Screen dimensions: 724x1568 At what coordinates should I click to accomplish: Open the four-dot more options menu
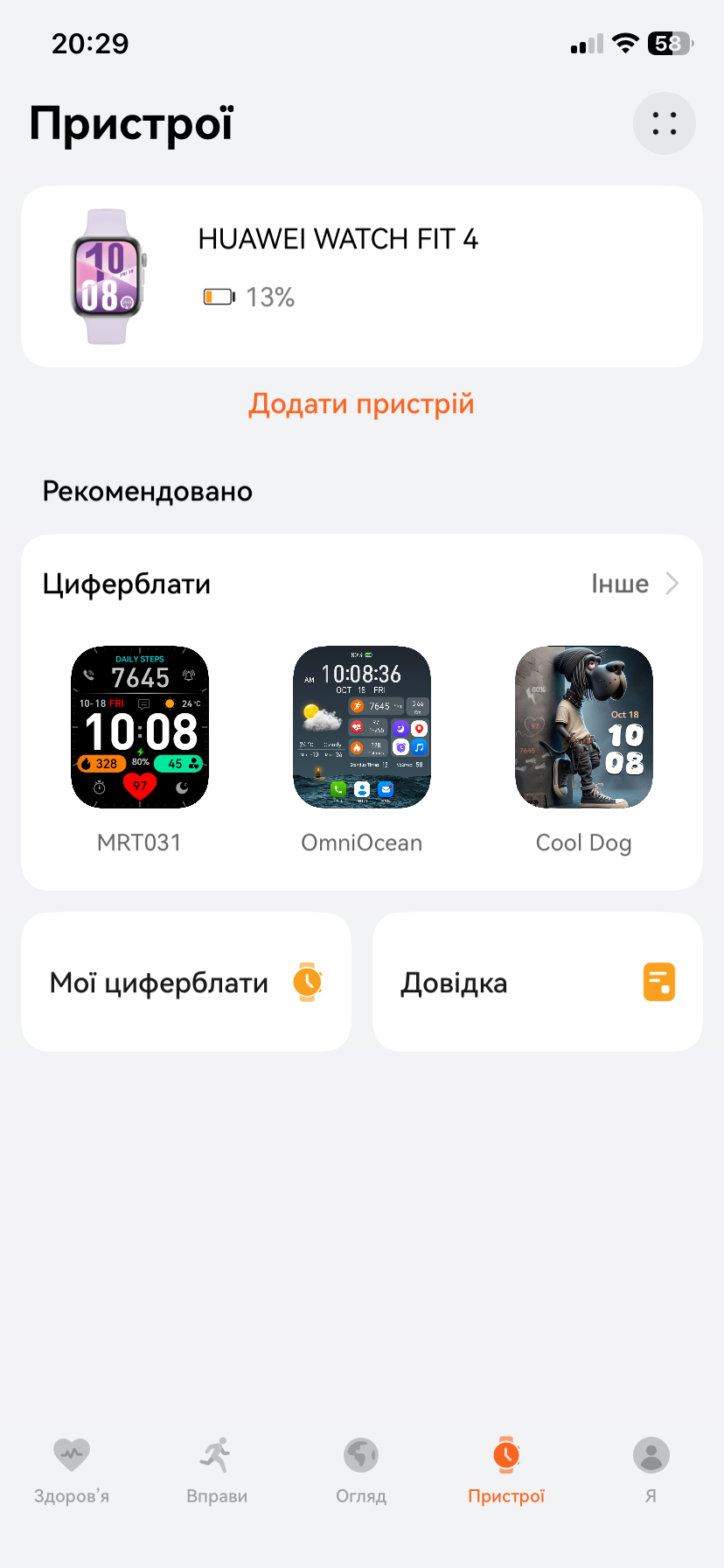(x=665, y=123)
